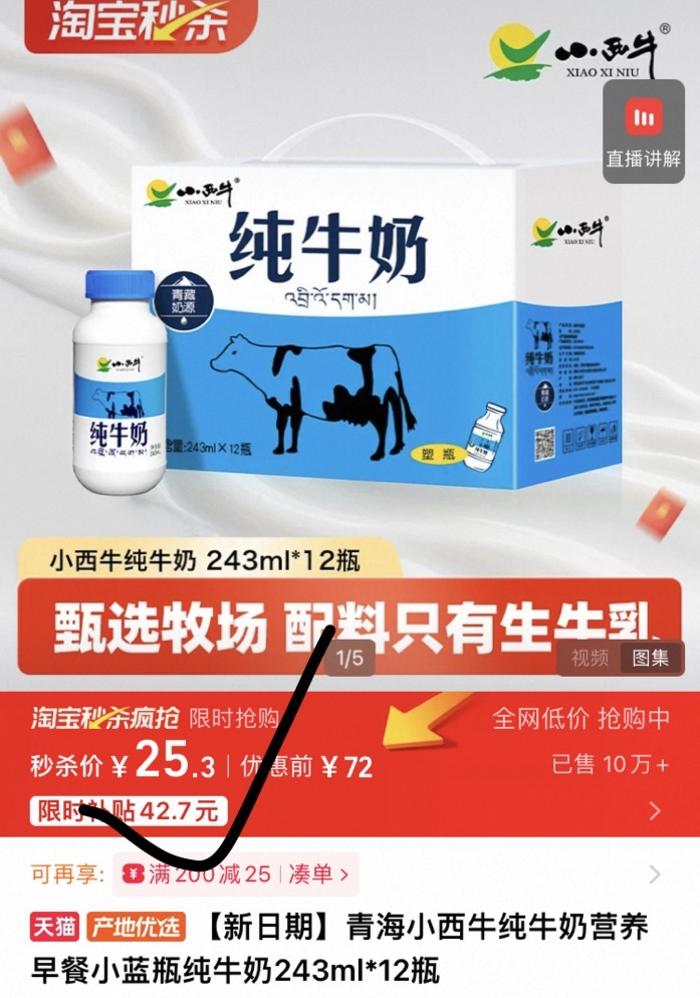Expand the 可再享 offers row chevron
This screenshot has height=998, width=700.
(x=655, y=875)
